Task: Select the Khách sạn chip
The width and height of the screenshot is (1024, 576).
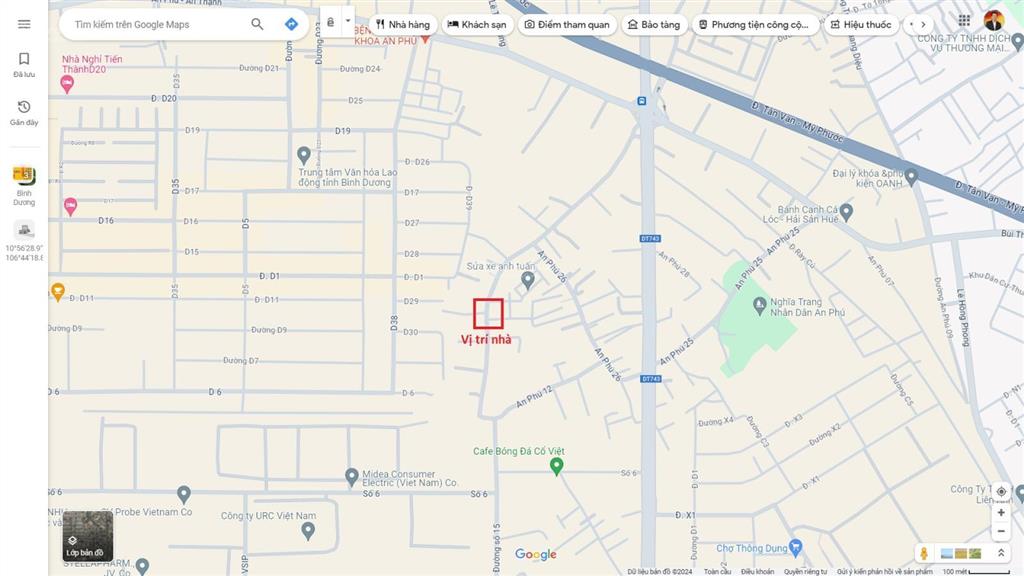Action: click(x=477, y=24)
